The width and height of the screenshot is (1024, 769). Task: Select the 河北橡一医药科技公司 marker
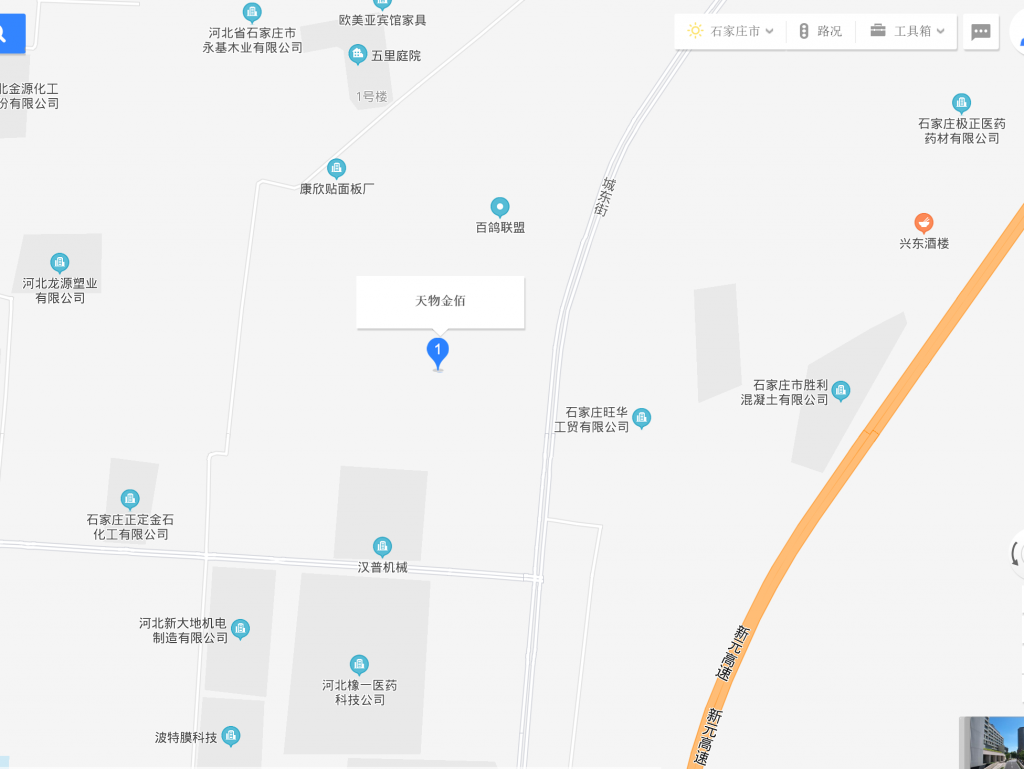pos(359,664)
